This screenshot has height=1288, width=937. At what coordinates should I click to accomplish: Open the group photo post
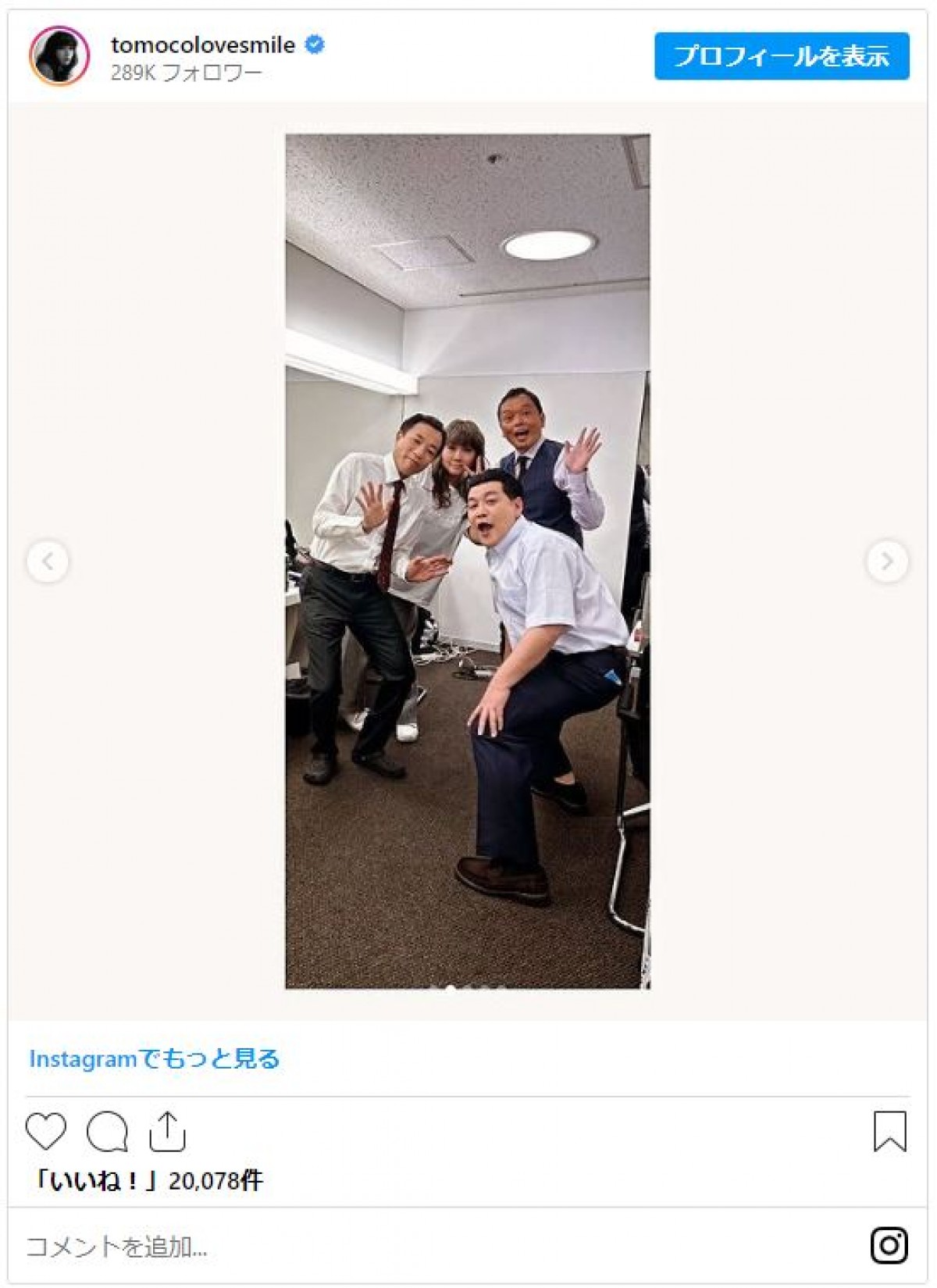tap(467, 561)
